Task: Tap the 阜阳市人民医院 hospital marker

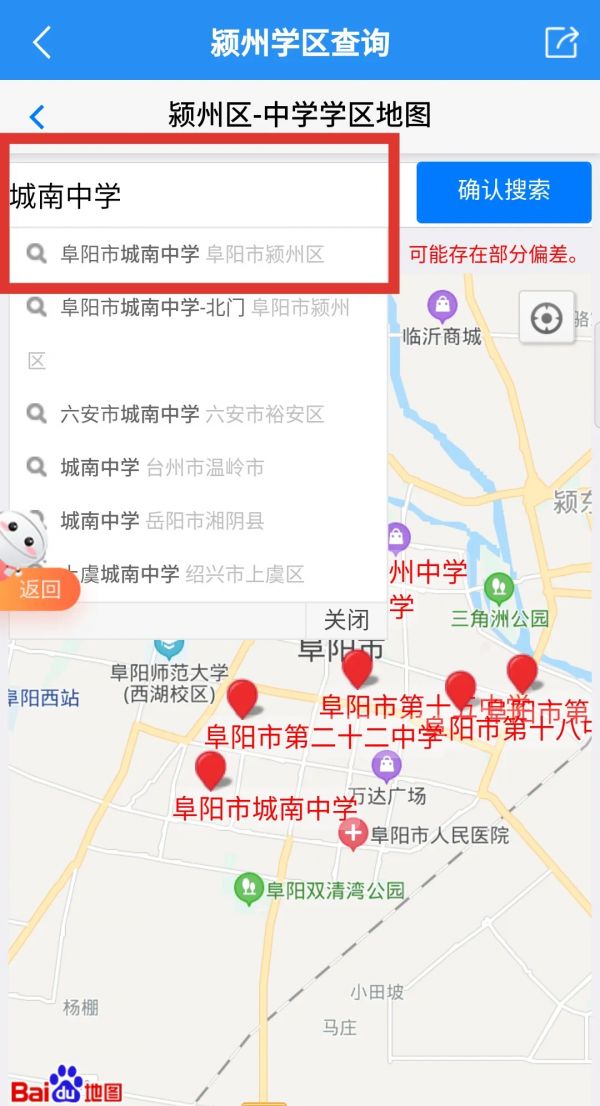Action: click(x=352, y=834)
